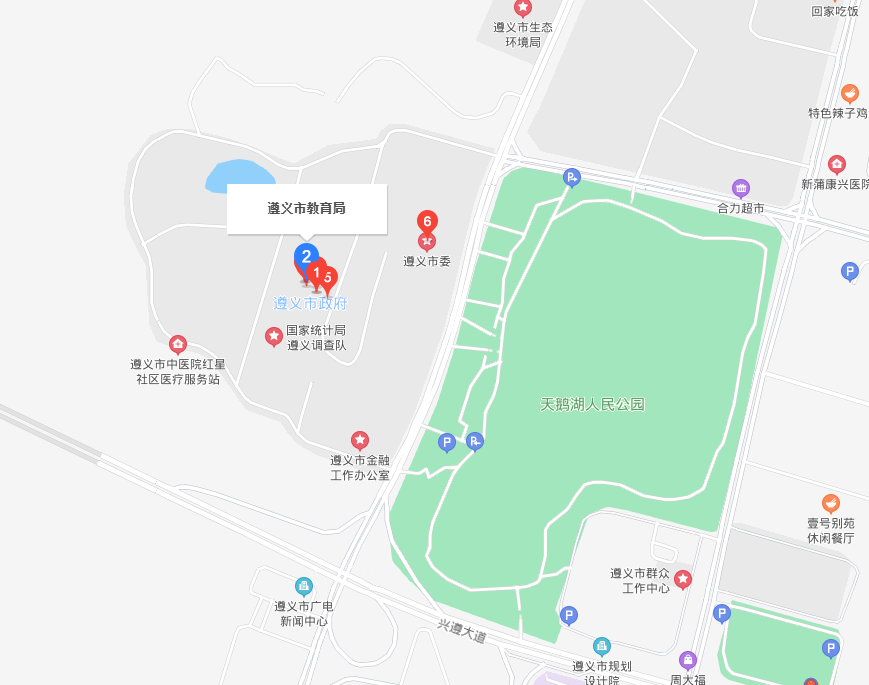Select the 遵义市生态环境局 place icon
Image resolution: width=869 pixels, height=685 pixels.
click(x=523, y=8)
